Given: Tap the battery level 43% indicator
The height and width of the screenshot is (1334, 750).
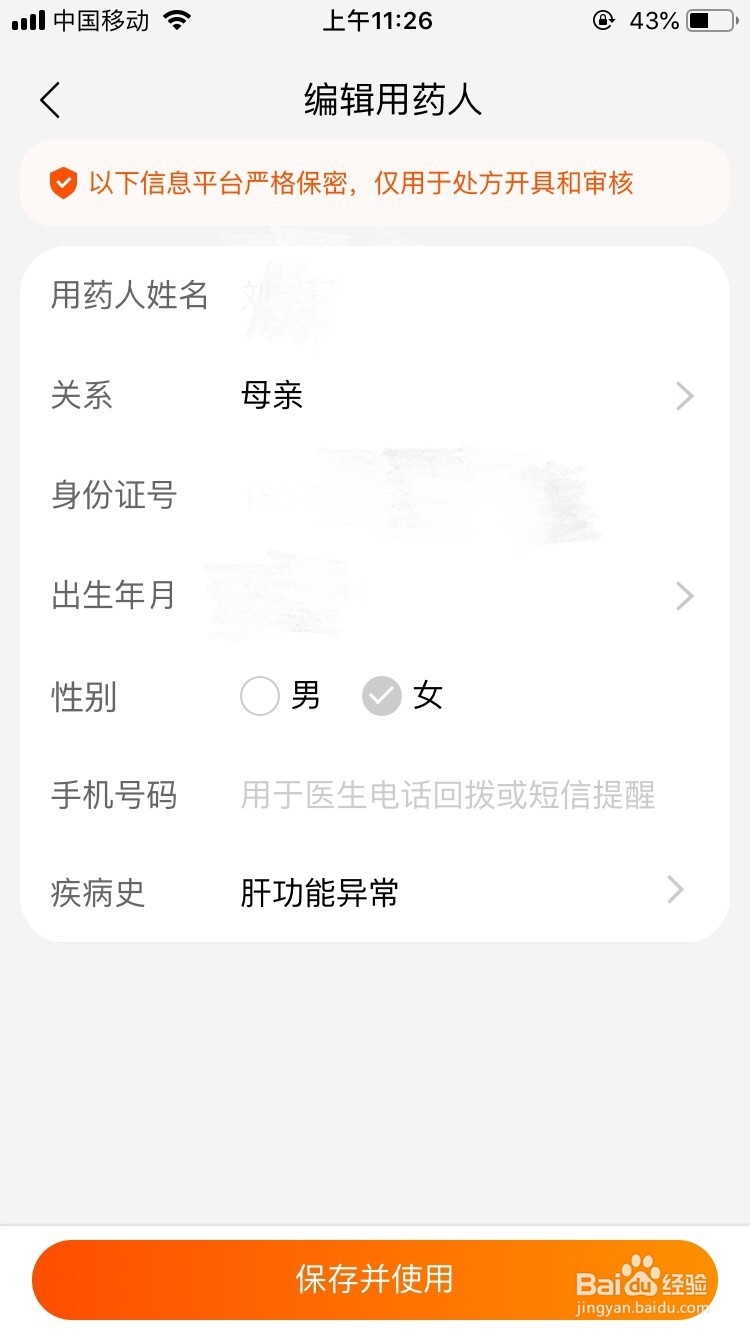Looking at the screenshot, I should tap(655, 18).
